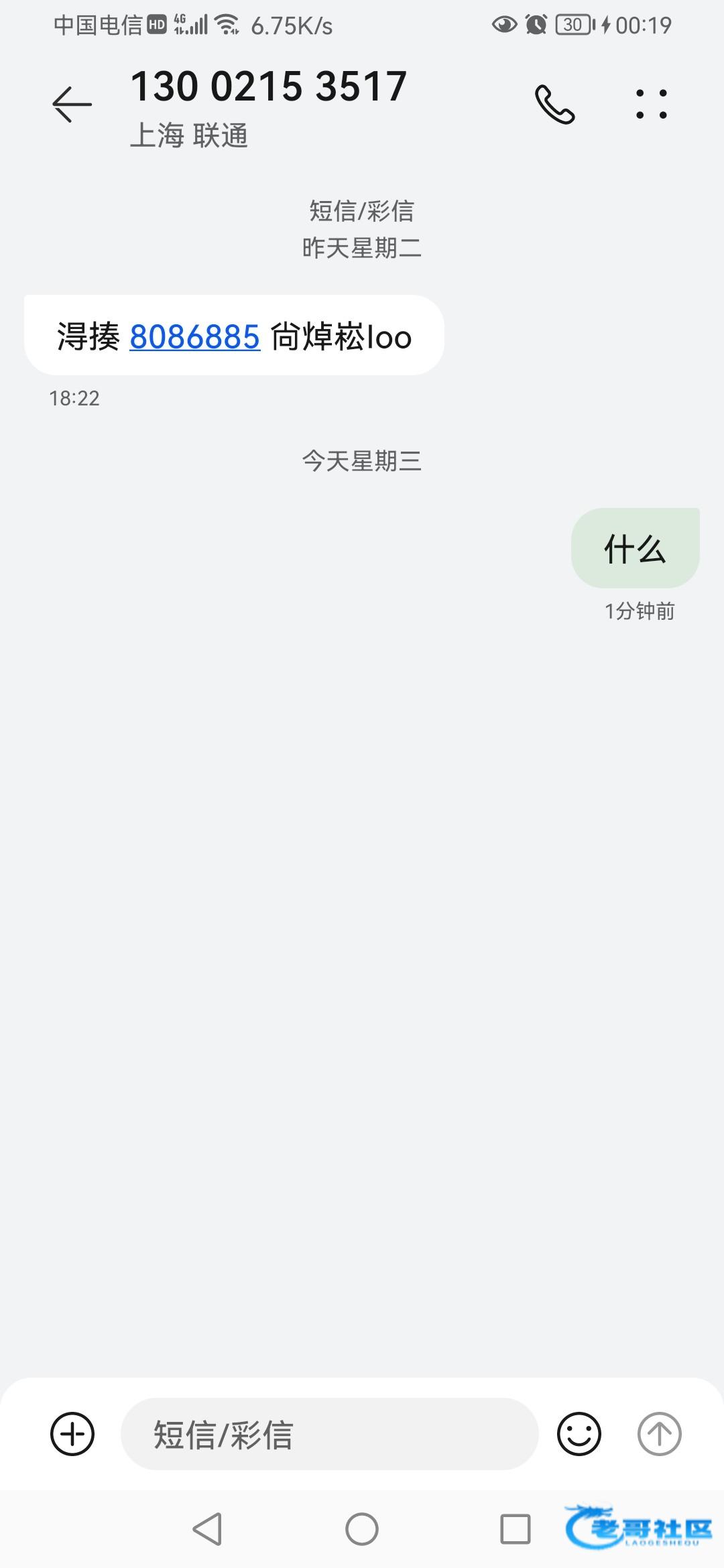Open the four-dot more options menu
This screenshot has height=1568, width=724.
pos(652,105)
